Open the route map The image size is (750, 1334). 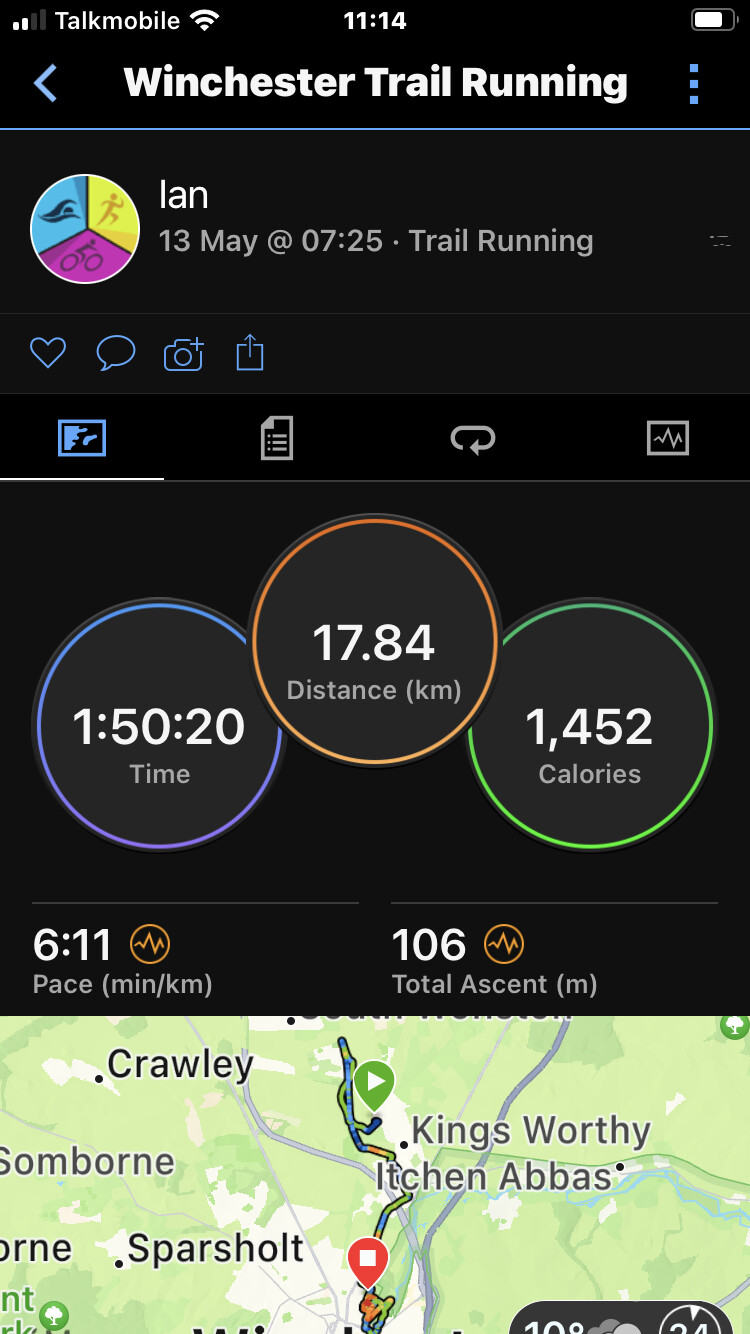coord(375,1175)
